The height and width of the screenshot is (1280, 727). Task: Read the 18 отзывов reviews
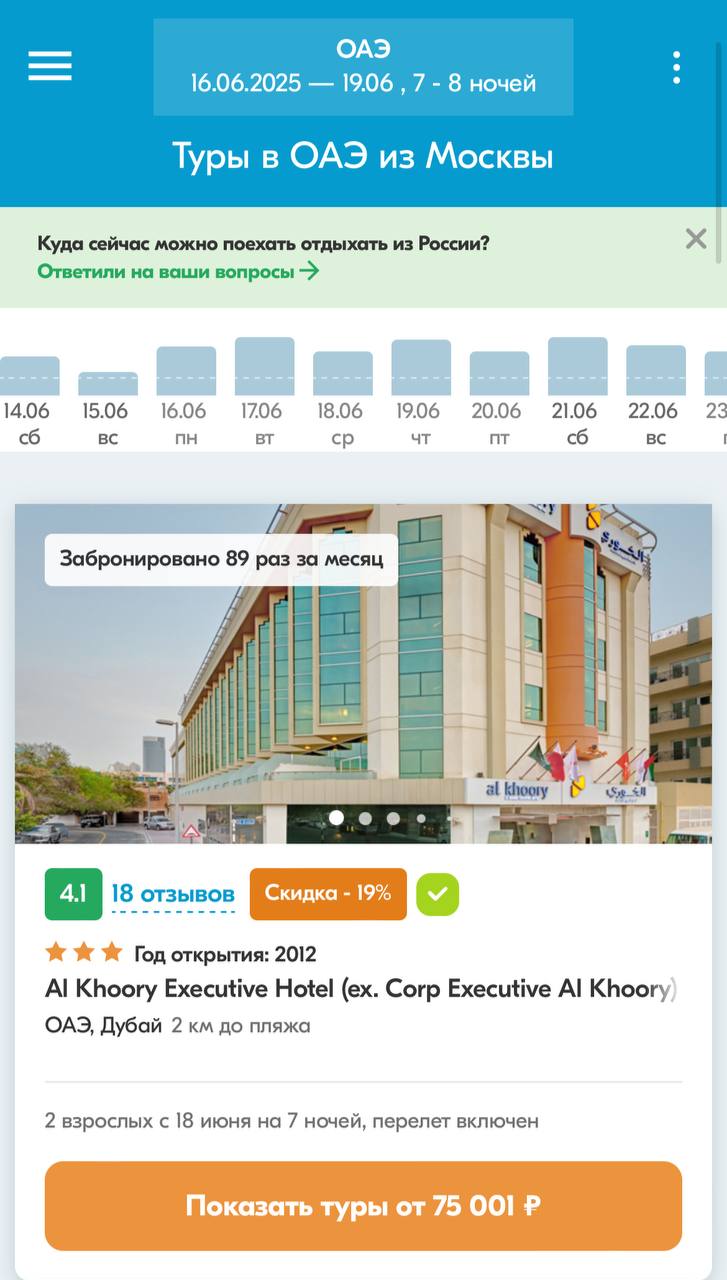pos(173,894)
